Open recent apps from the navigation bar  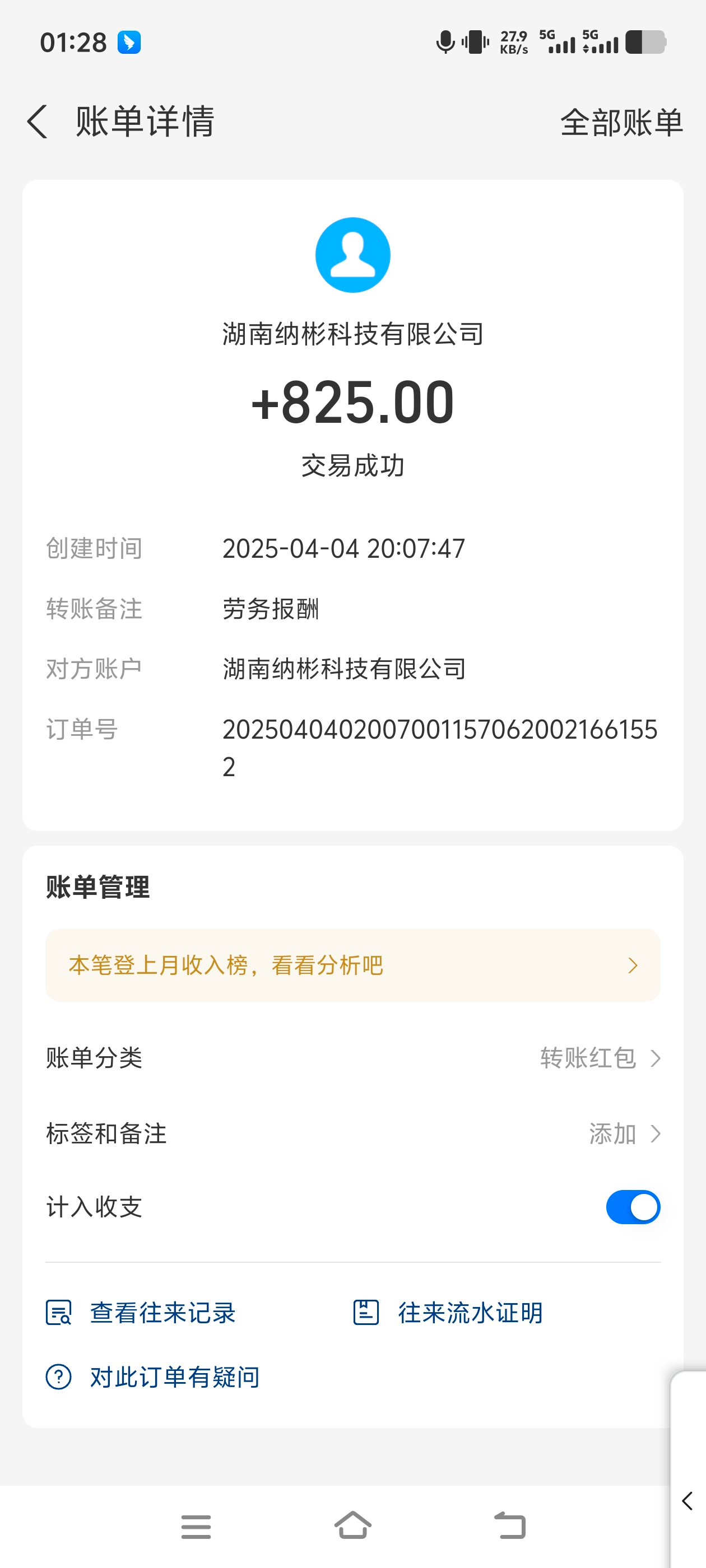tap(196, 1527)
